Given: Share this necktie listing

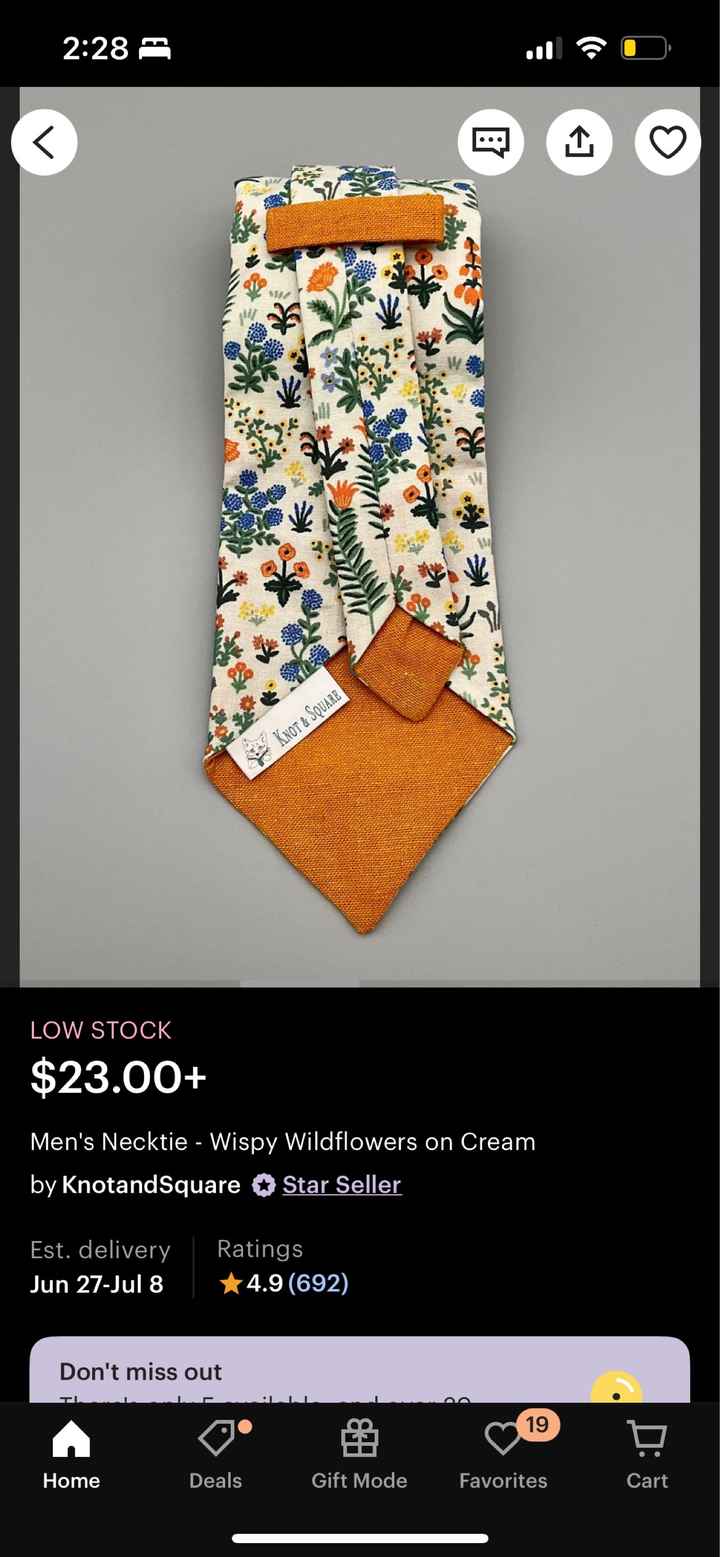Looking at the screenshot, I should pos(579,142).
